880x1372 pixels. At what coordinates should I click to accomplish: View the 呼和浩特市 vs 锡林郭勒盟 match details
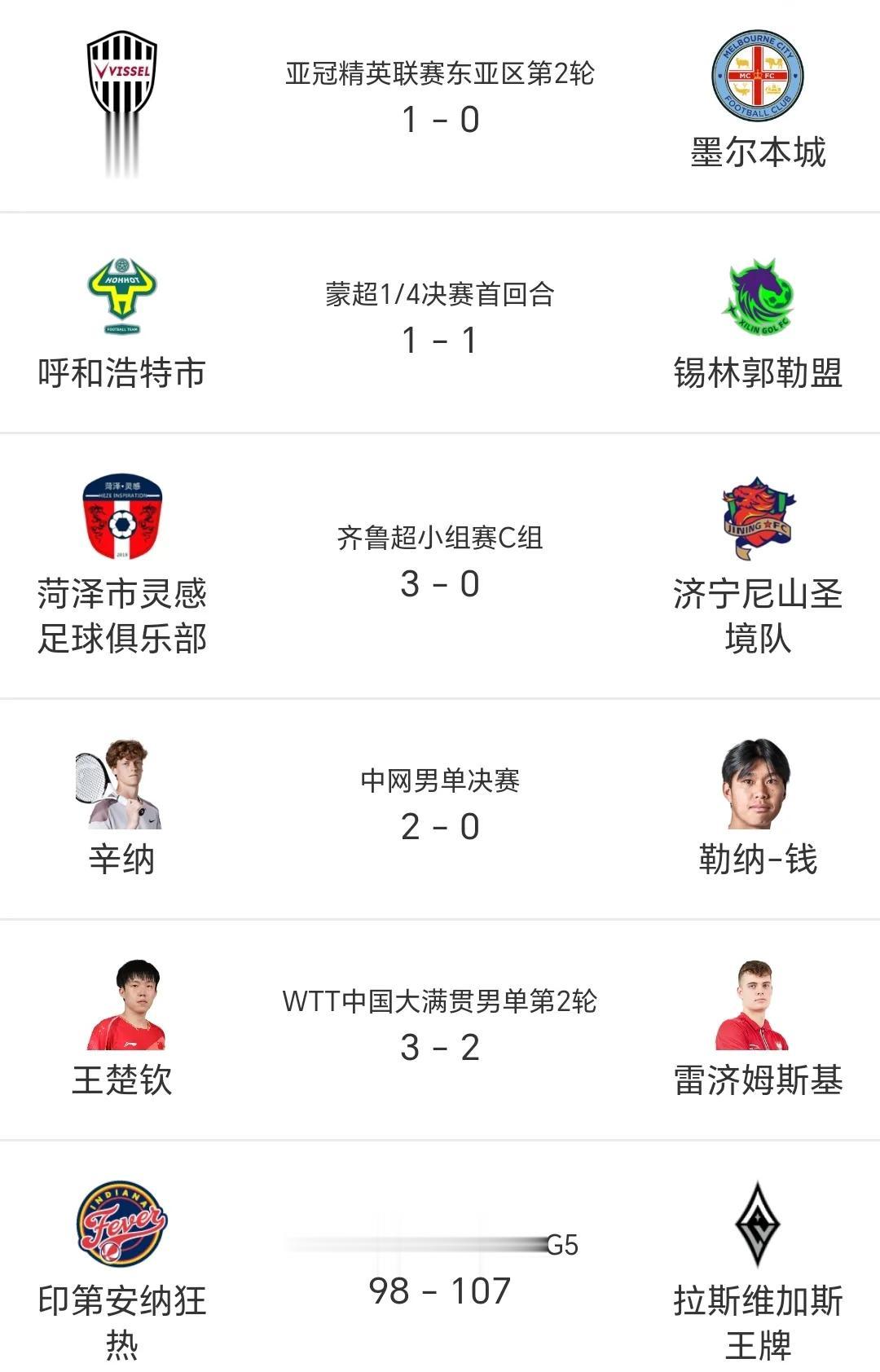coord(440,323)
